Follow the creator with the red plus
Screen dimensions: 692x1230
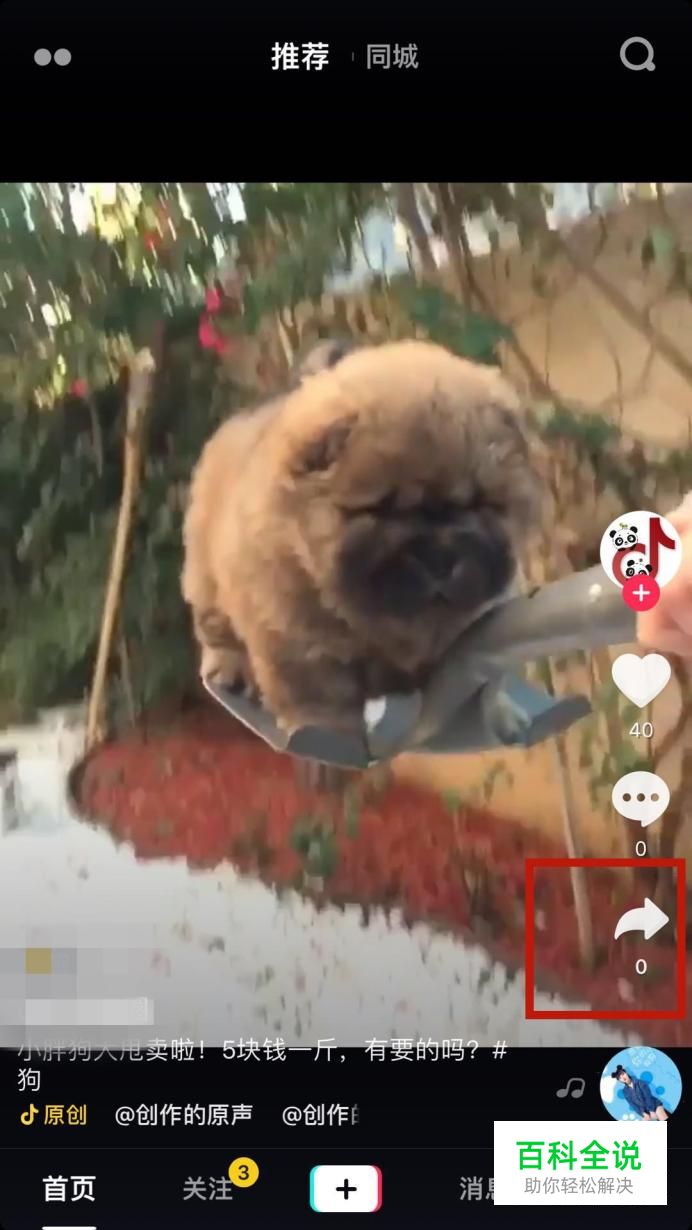click(x=640, y=593)
